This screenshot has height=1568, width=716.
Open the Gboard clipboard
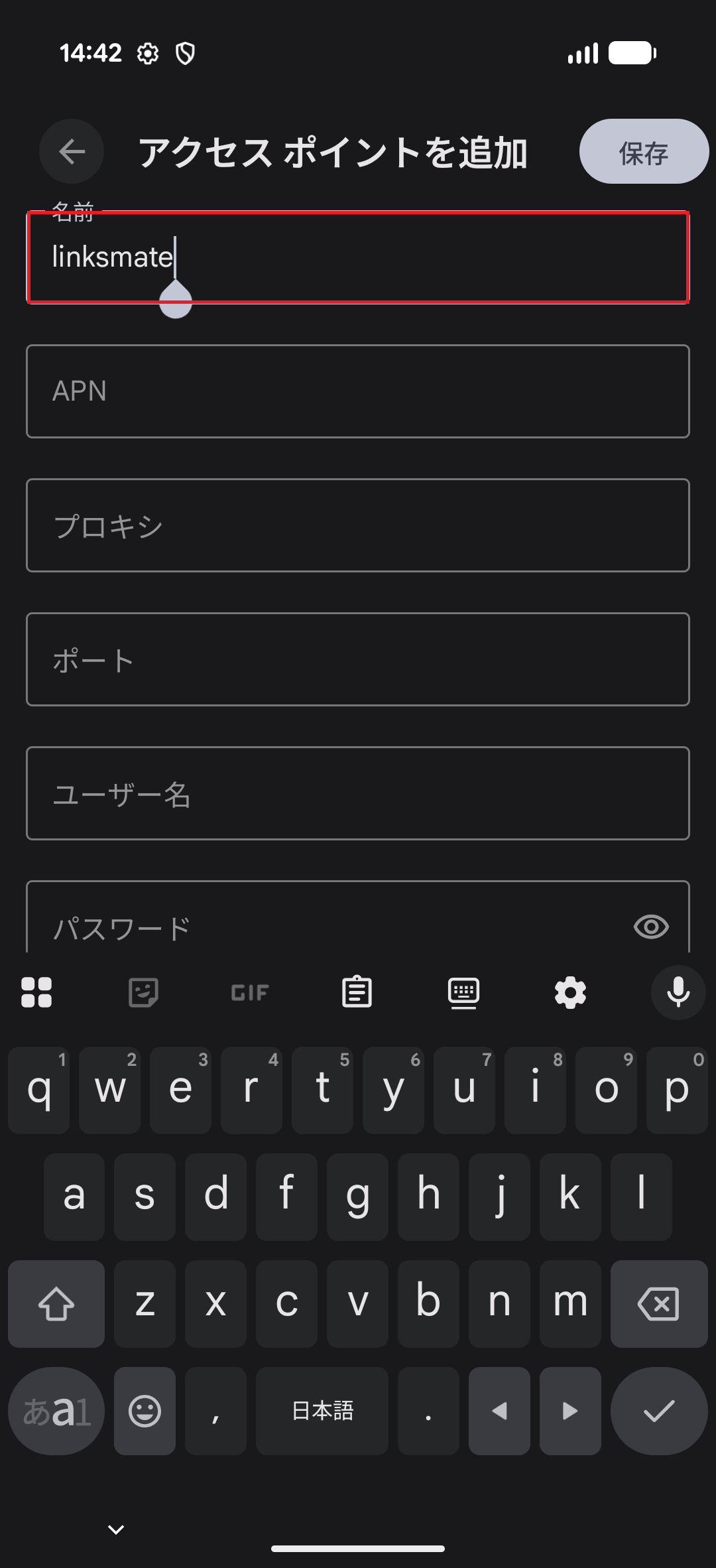click(x=357, y=992)
